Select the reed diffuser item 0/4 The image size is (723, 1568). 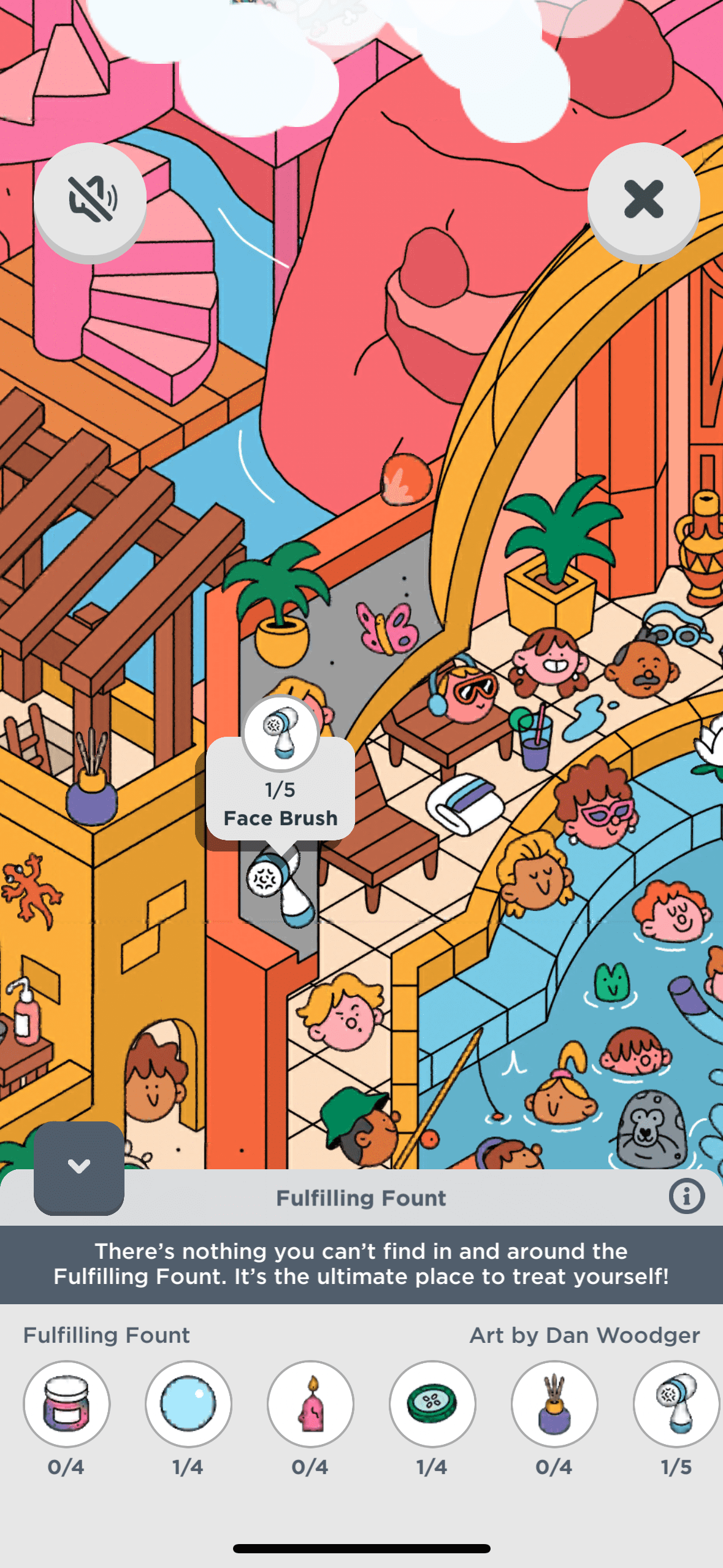tap(554, 1404)
